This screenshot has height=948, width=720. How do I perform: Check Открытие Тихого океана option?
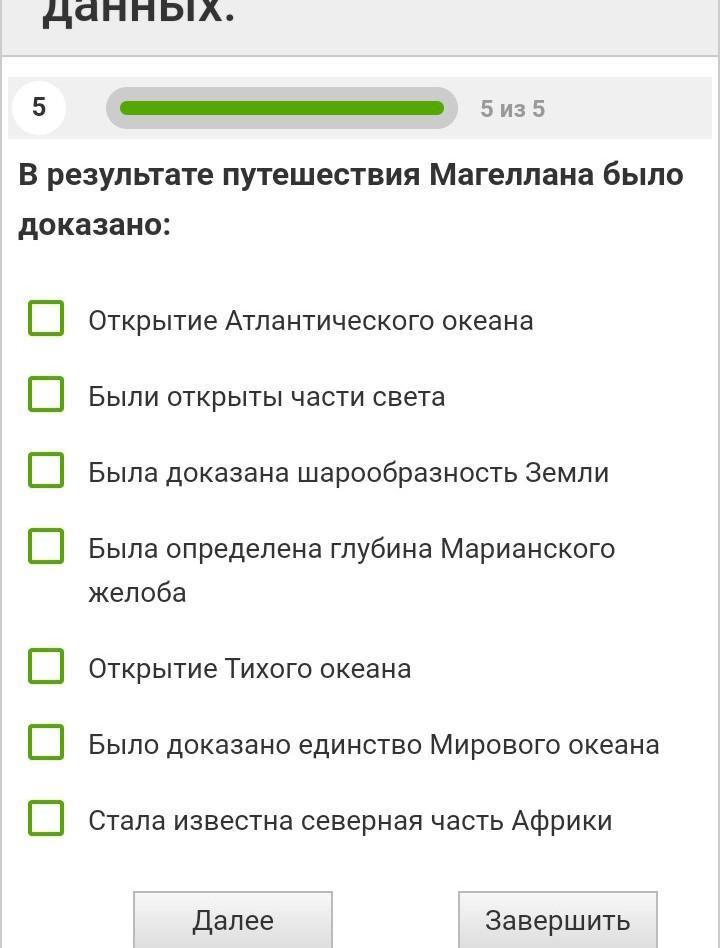pyautogui.click(x=46, y=666)
